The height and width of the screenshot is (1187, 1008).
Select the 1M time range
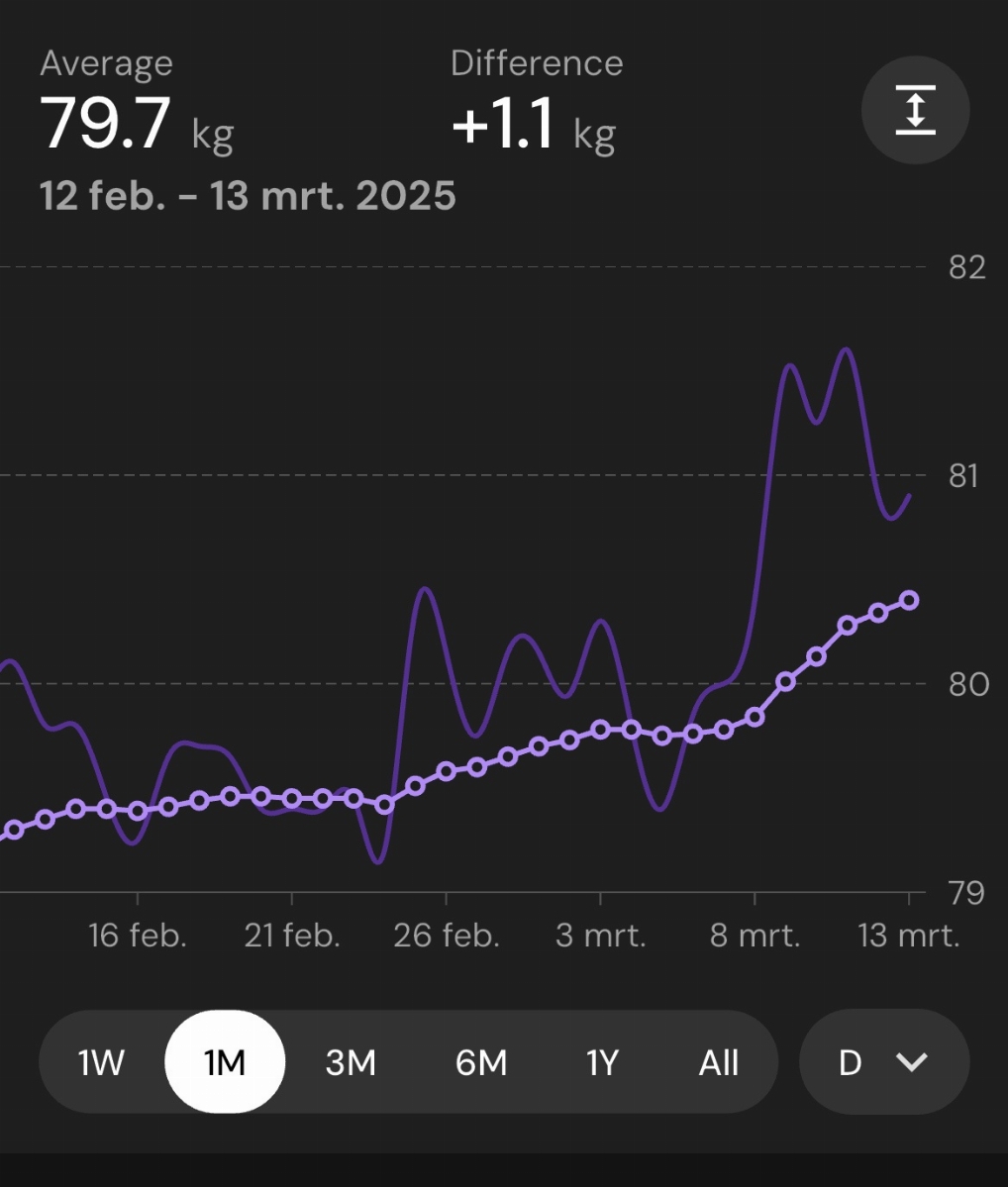pyautogui.click(x=225, y=1062)
